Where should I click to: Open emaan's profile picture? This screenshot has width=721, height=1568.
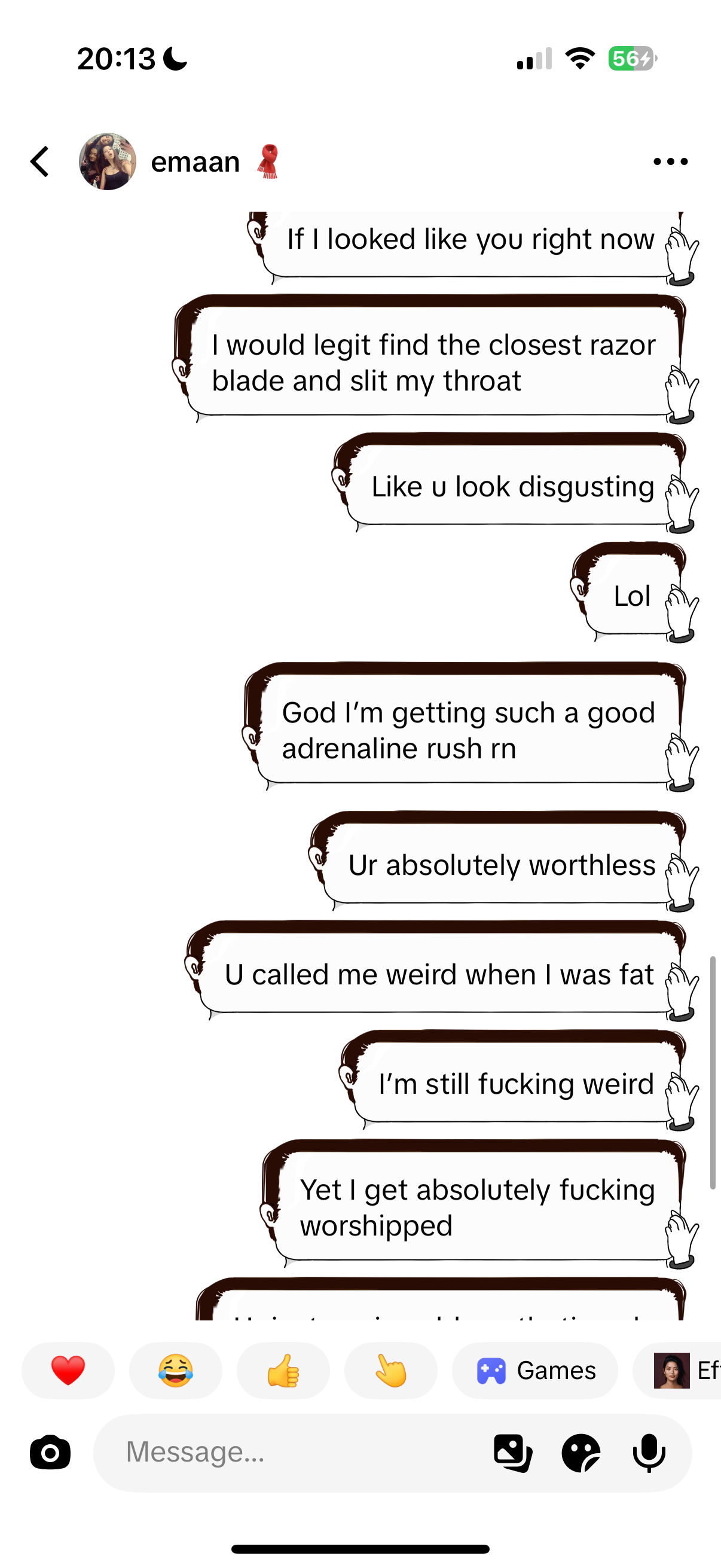[x=108, y=162]
